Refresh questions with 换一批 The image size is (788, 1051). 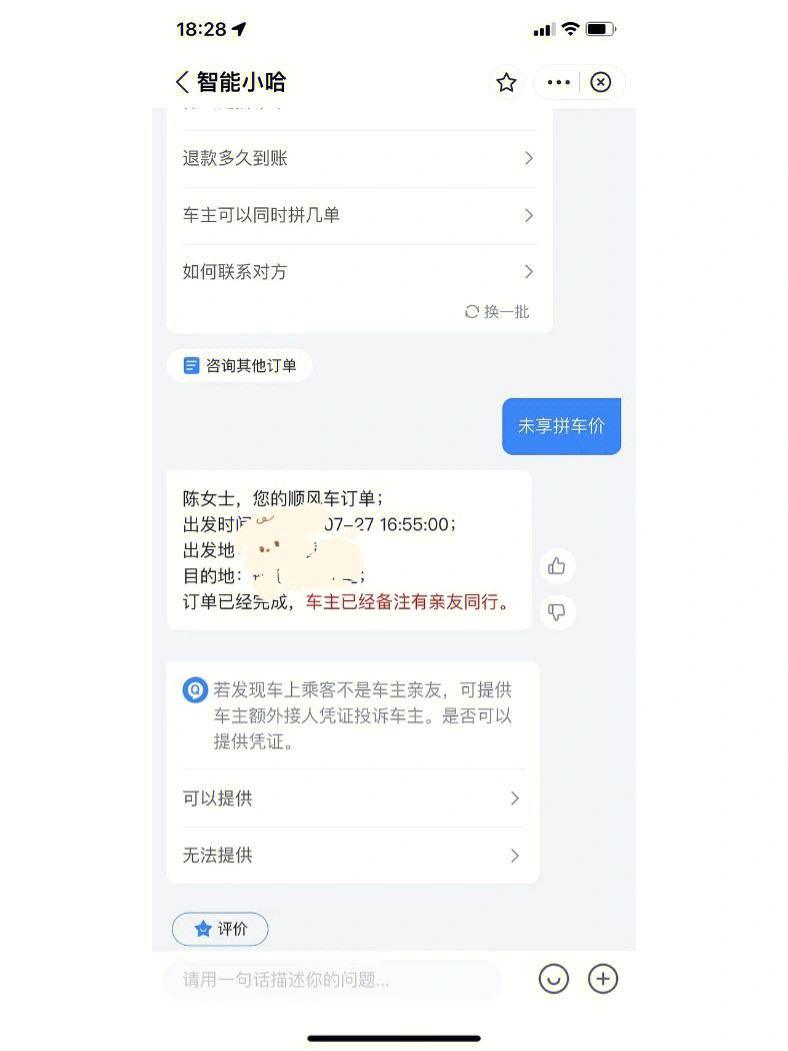pos(497,312)
